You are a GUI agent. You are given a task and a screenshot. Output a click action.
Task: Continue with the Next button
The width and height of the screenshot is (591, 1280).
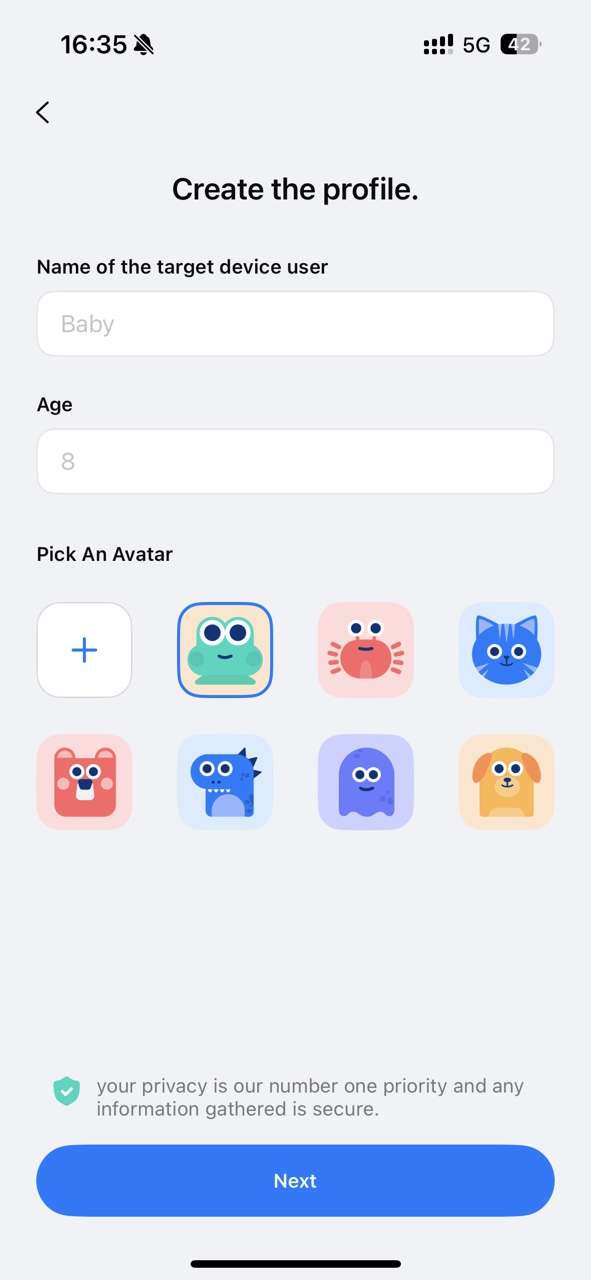[295, 1181]
